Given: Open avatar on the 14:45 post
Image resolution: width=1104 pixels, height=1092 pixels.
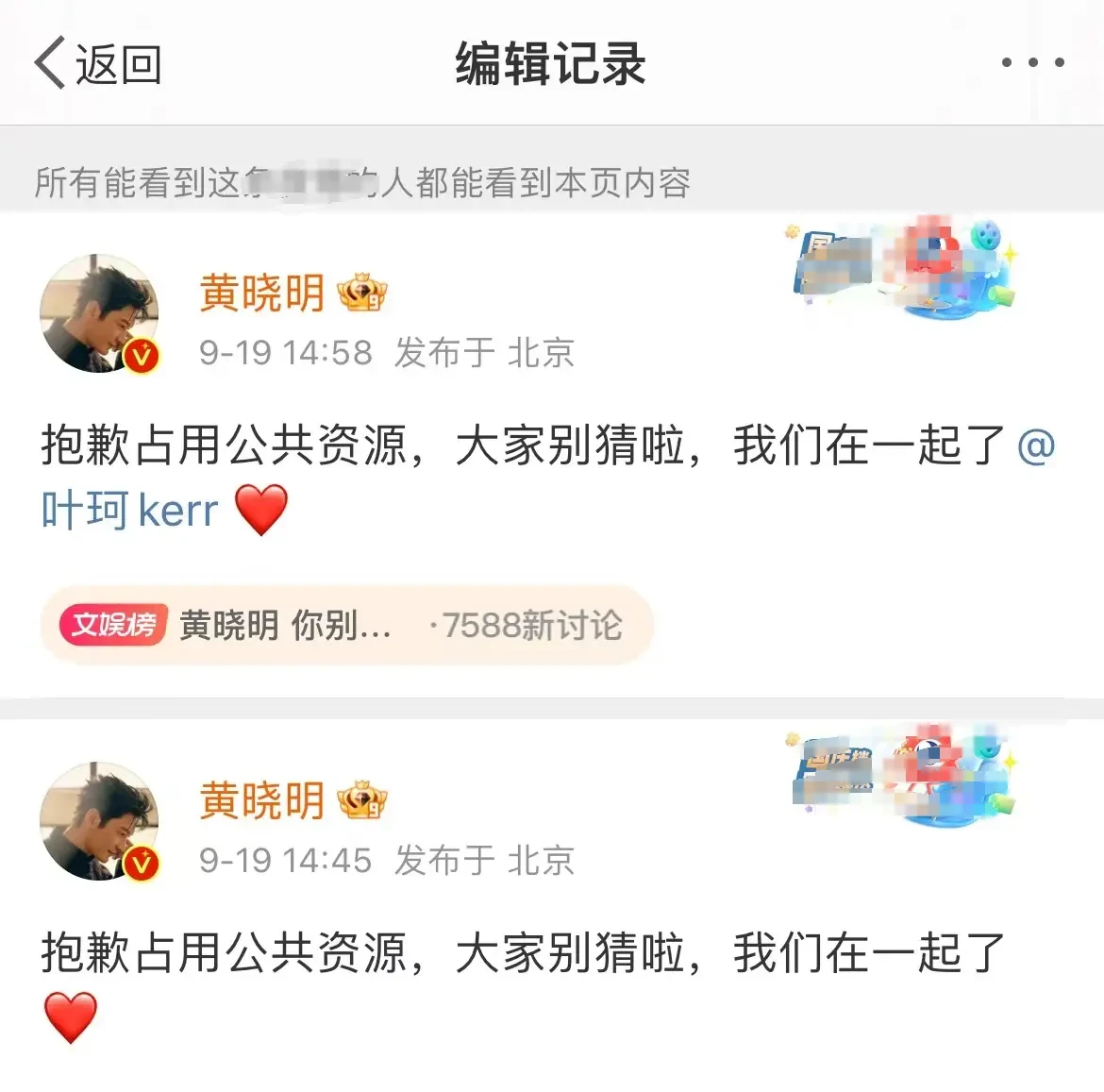Looking at the screenshot, I should pyautogui.click(x=100, y=821).
